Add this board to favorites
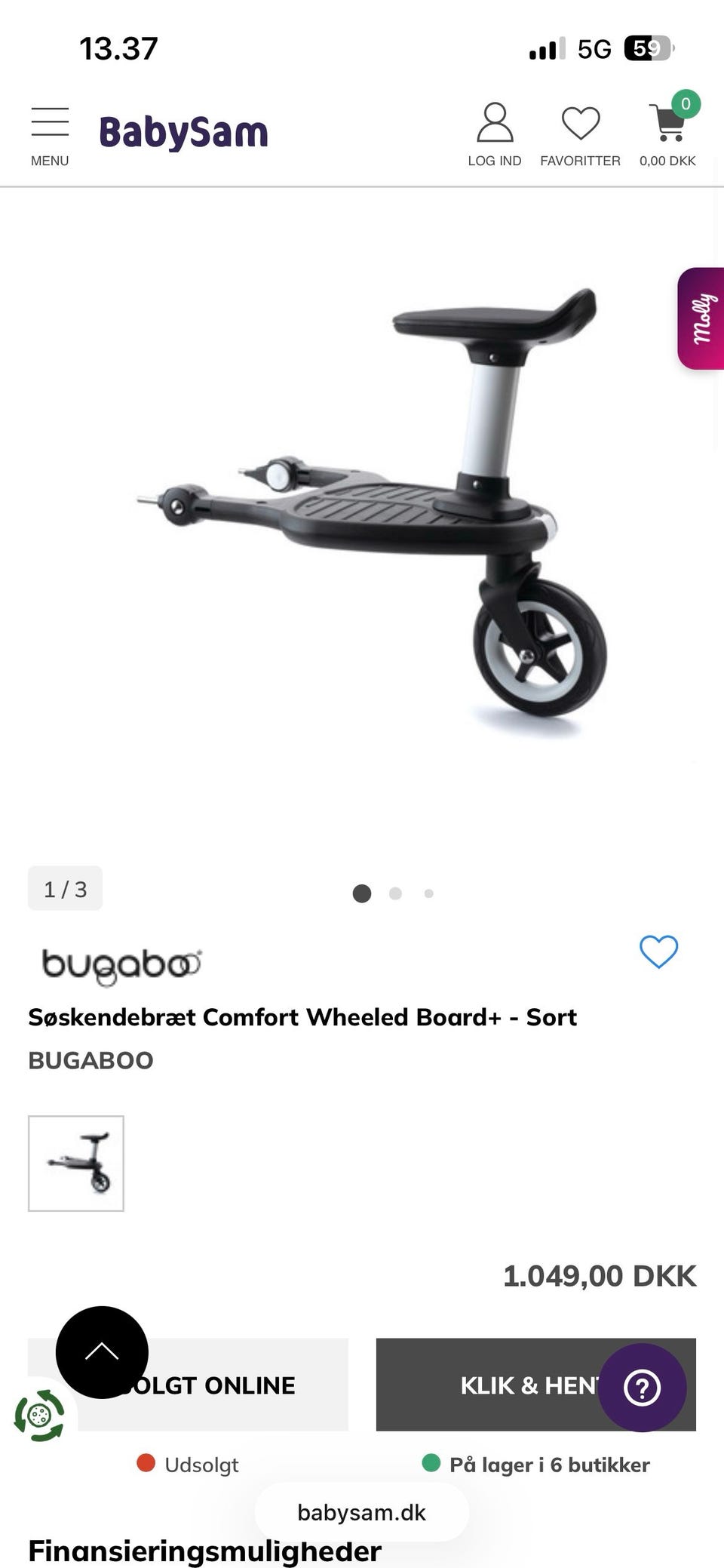This screenshot has height=1568, width=724. click(x=658, y=952)
